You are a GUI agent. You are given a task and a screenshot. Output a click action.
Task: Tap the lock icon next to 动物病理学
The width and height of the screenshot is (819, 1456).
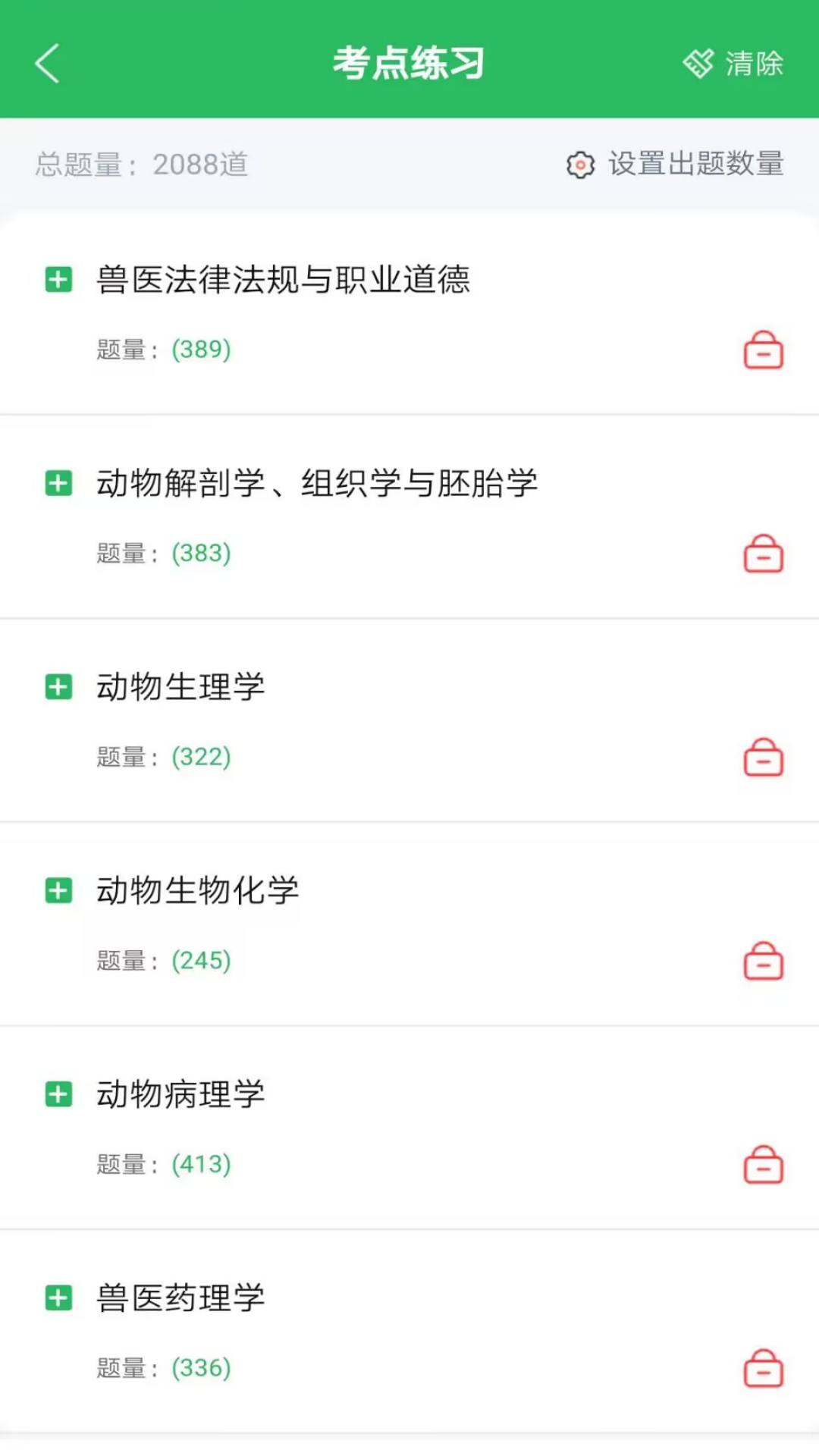click(764, 1165)
